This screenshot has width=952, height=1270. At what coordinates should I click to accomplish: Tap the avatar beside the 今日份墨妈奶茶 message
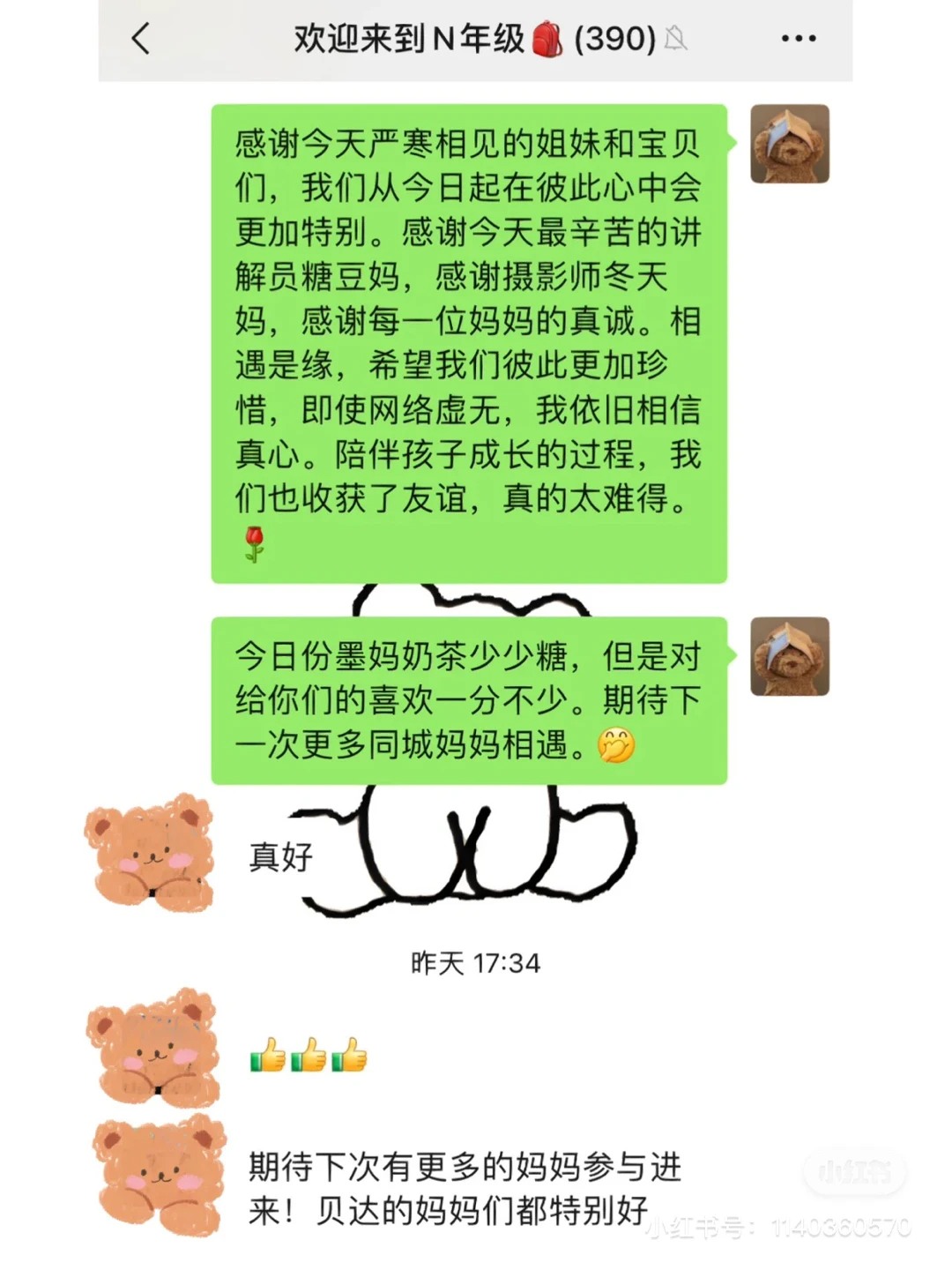pyautogui.click(x=790, y=656)
